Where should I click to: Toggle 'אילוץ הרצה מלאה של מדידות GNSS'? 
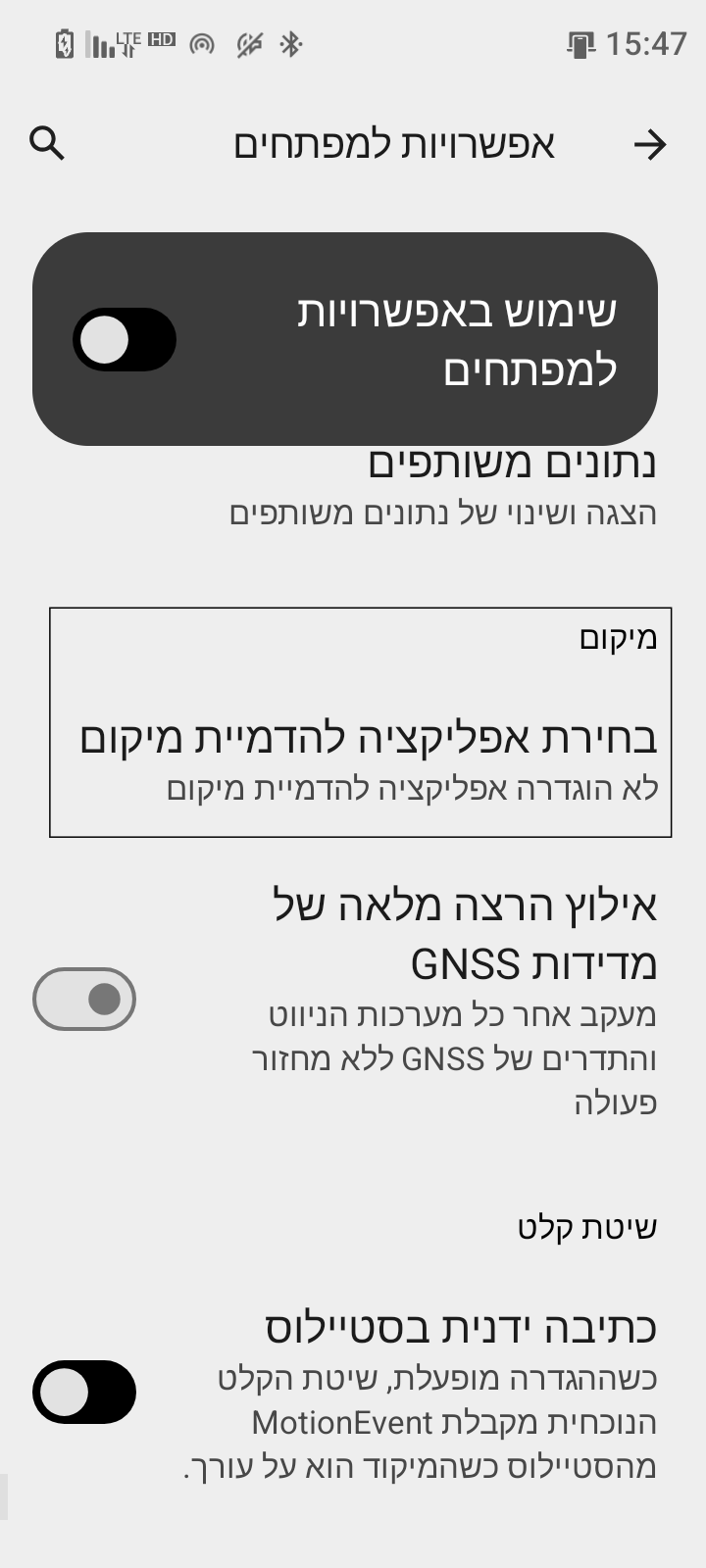tap(84, 999)
